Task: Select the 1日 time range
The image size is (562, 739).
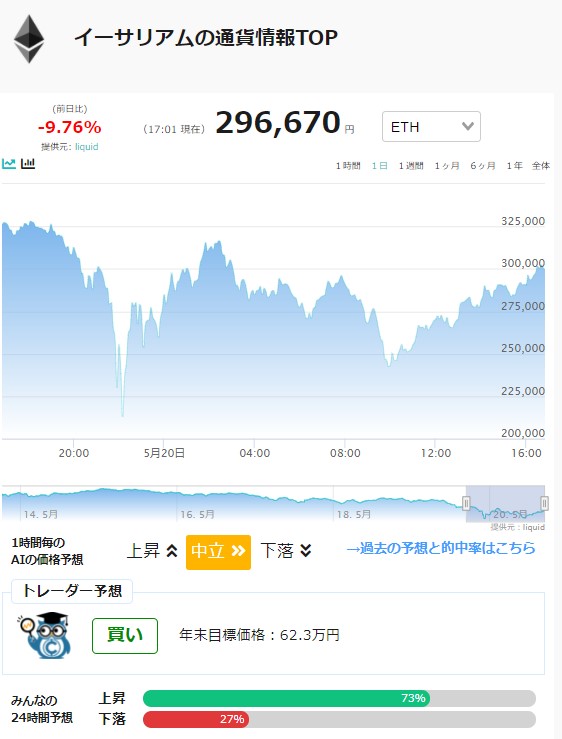Action: coord(380,166)
